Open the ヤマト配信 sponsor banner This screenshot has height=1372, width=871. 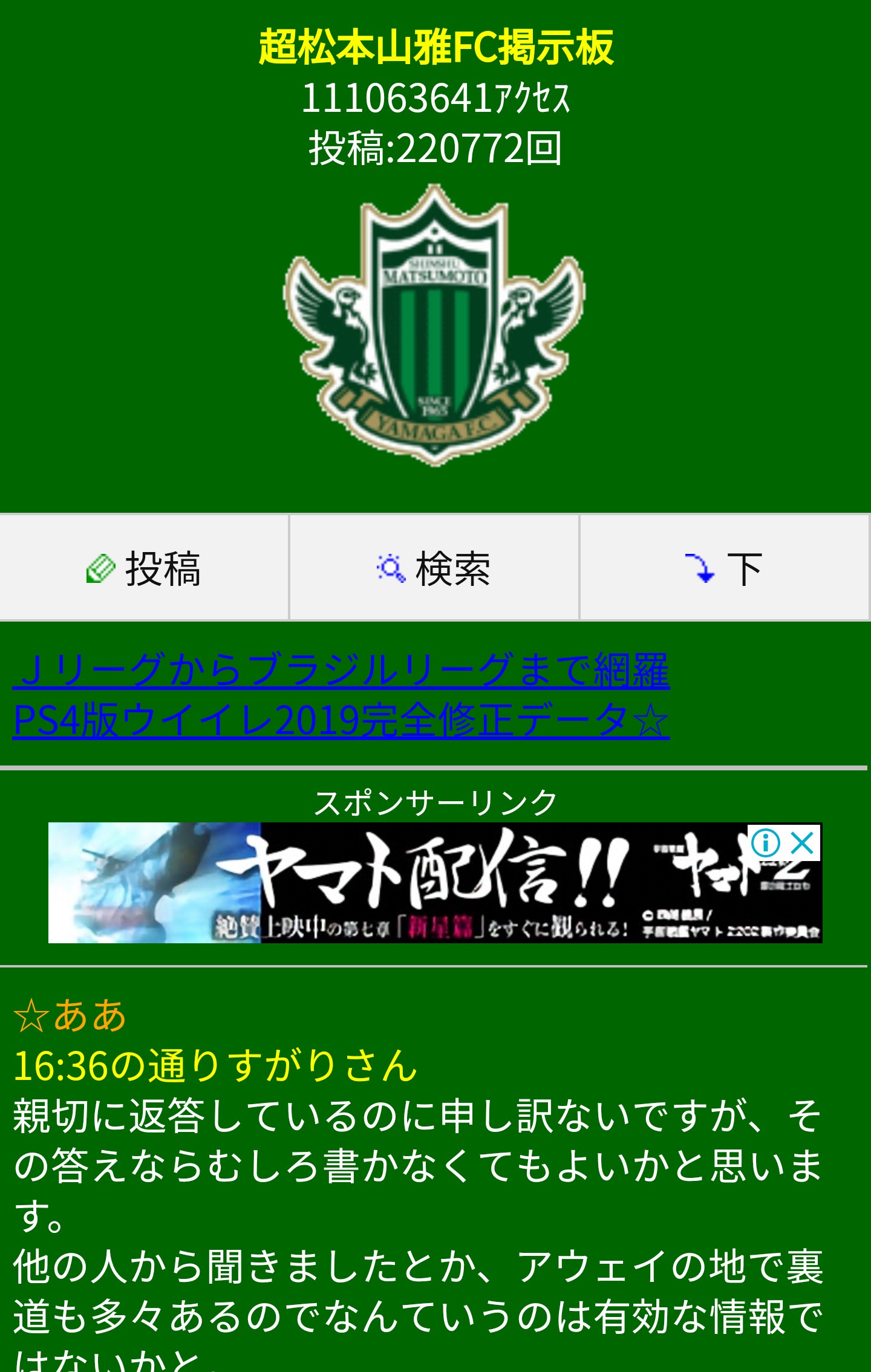[x=423, y=883]
